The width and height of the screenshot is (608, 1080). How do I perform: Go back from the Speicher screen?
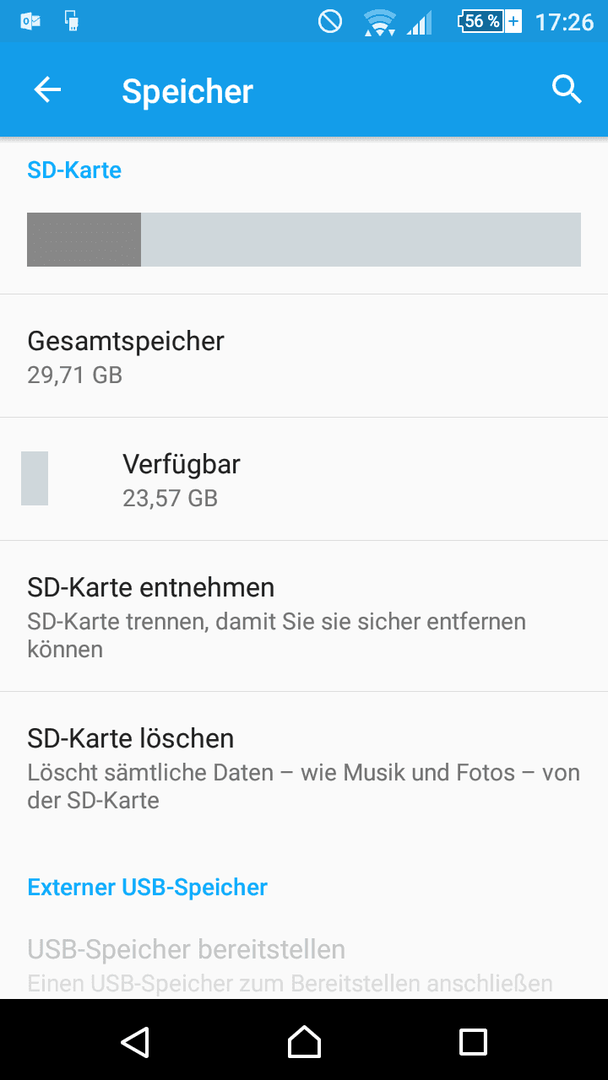click(48, 90)
